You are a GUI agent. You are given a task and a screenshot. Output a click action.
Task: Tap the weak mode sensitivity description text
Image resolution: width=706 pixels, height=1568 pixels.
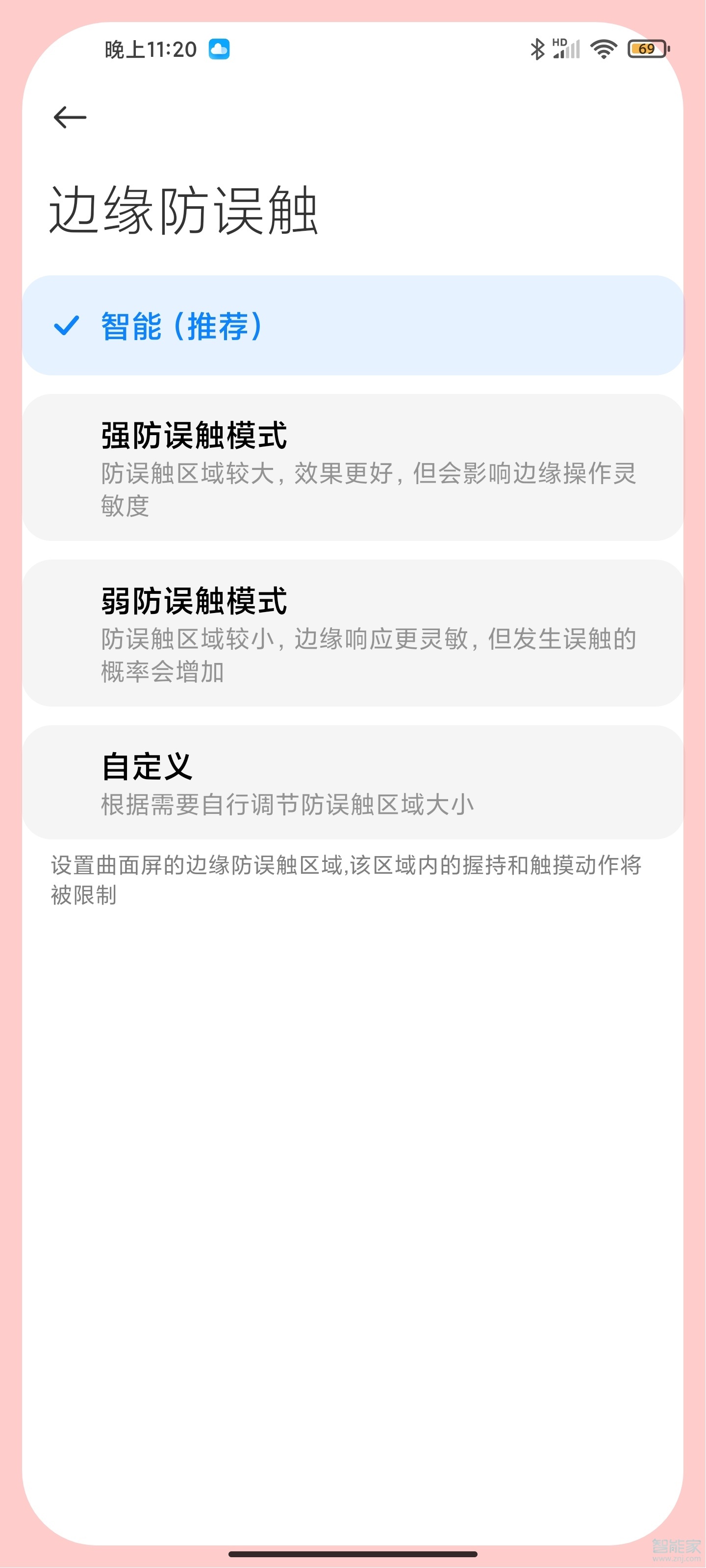pyautogui.click(x=365, y=654)
